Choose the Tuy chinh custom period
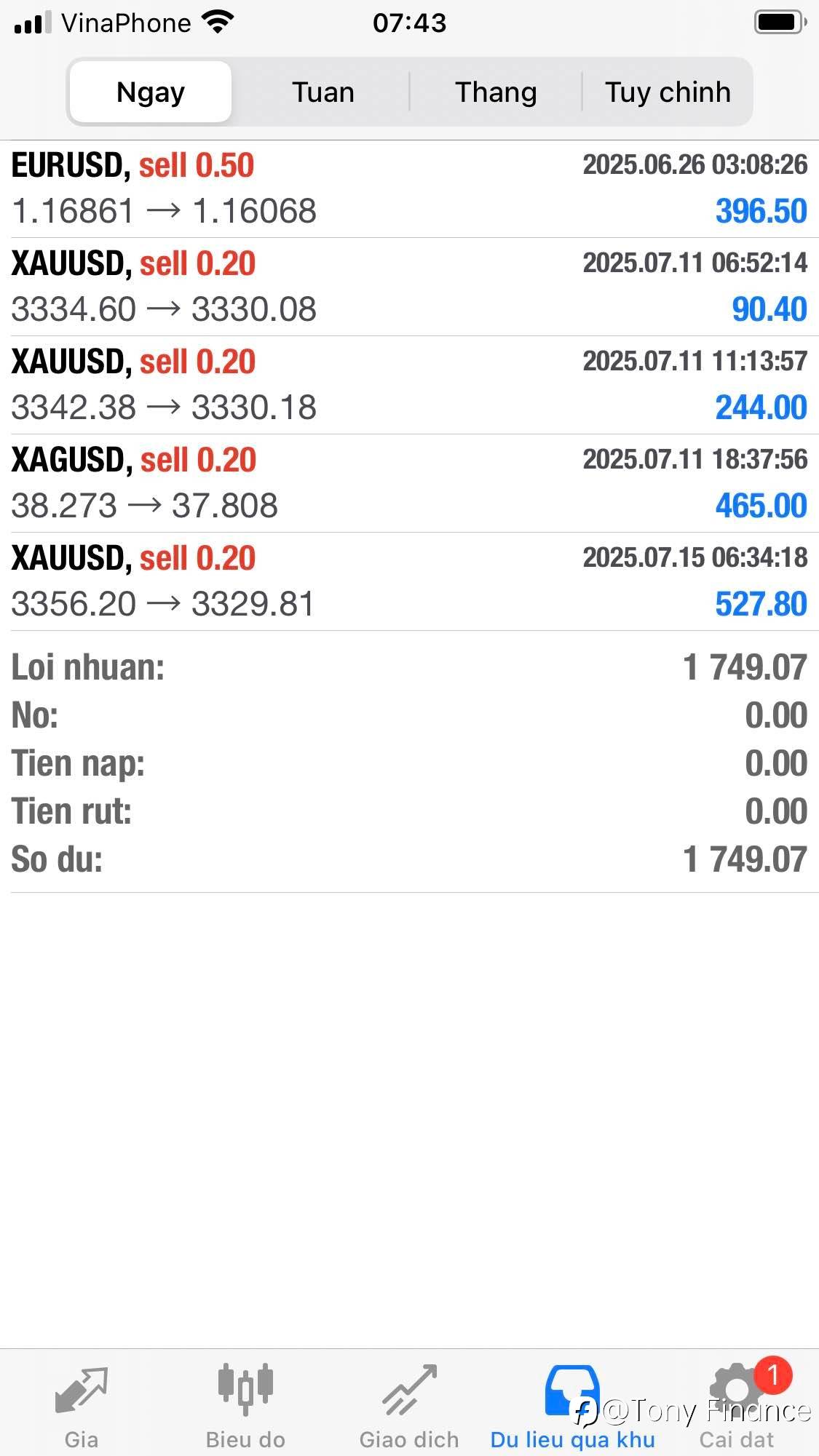Image resolution: width=819 pixels, height=1456 pixels. pos(668,92)
